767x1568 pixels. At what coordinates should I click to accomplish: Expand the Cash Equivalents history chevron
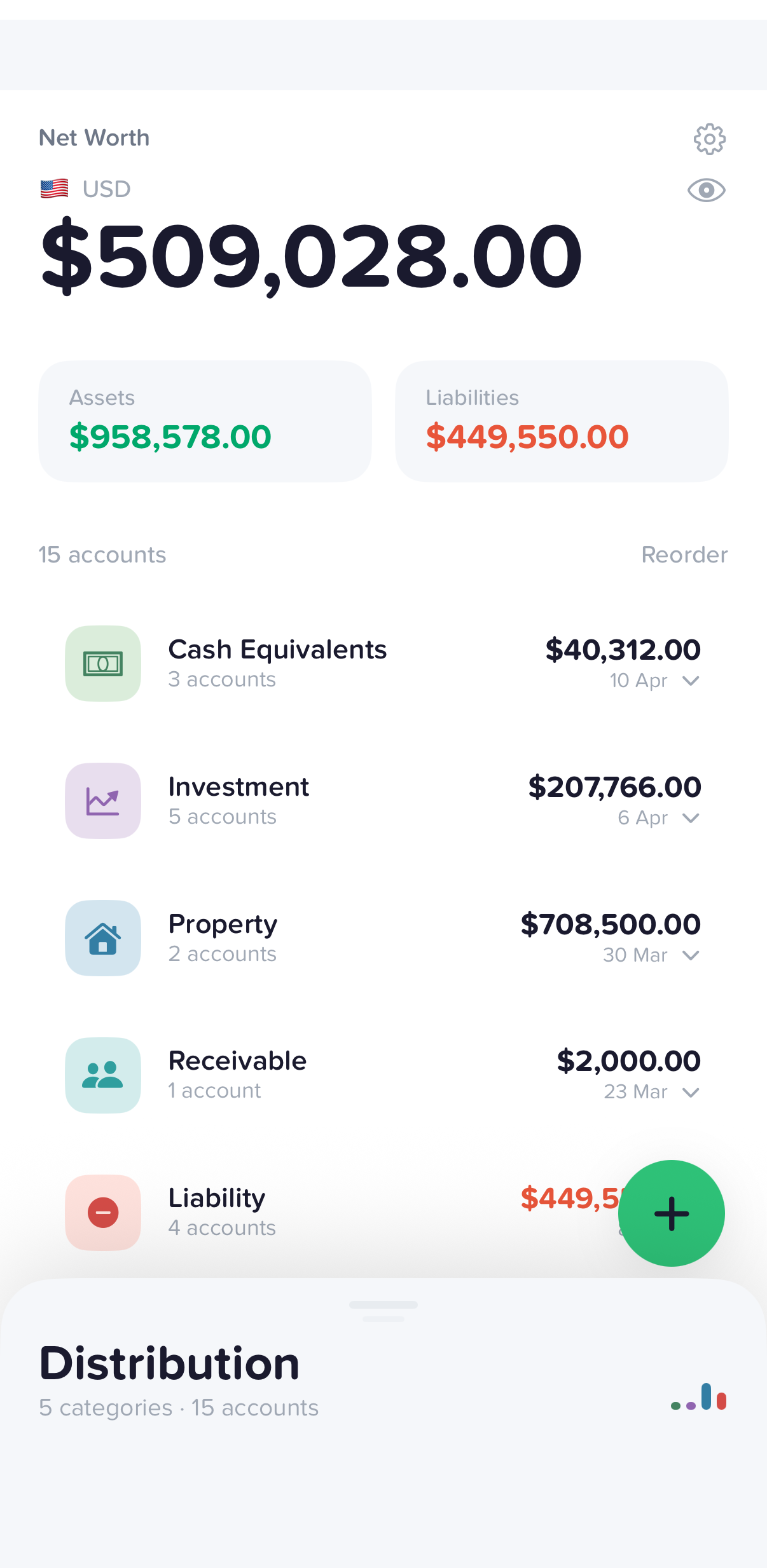pyautogui.click(x=691, y=681)
